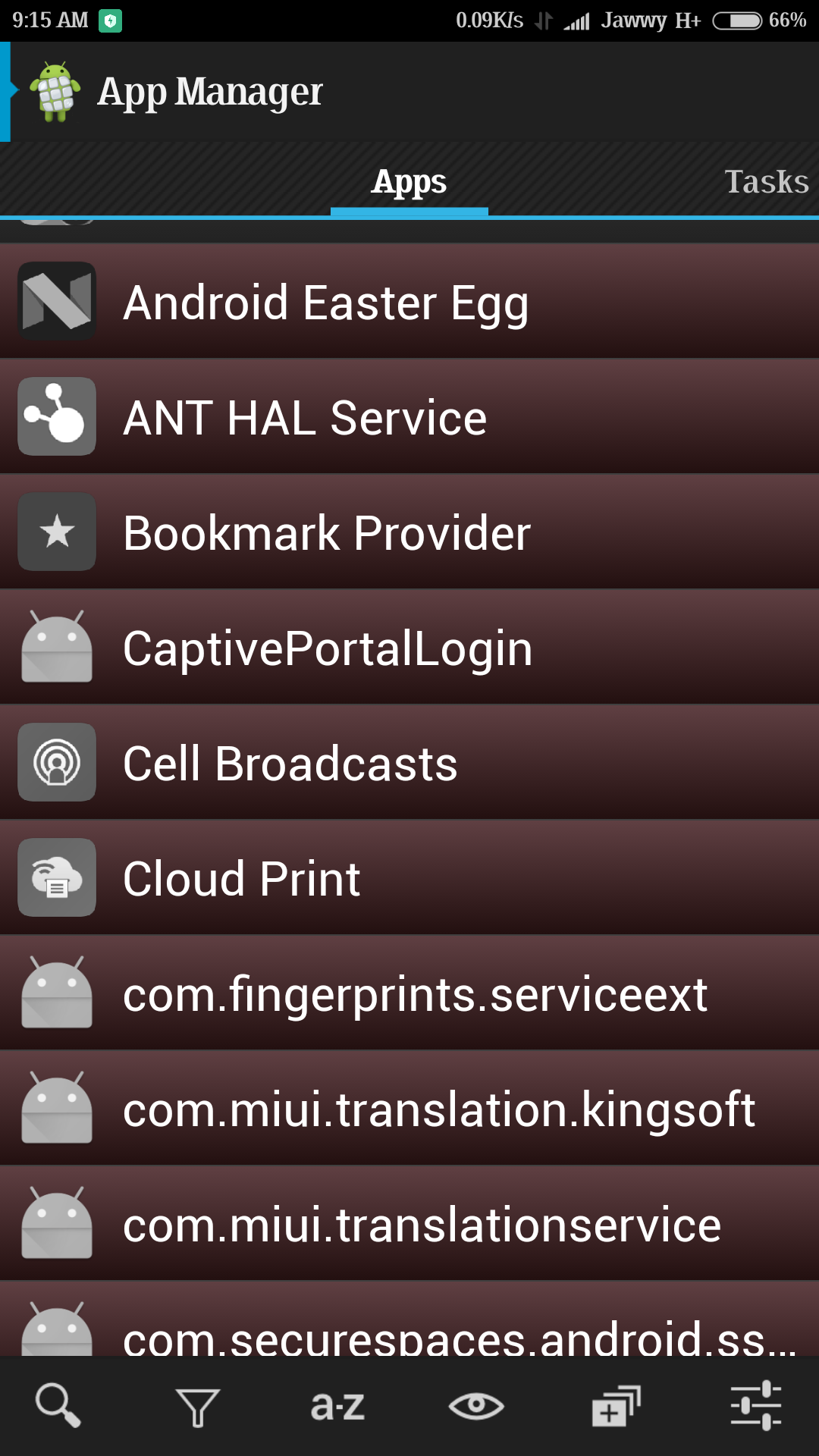Screen dimensions: 819x1456
Task: Switch to the Tasks tab
Action: 766,181
